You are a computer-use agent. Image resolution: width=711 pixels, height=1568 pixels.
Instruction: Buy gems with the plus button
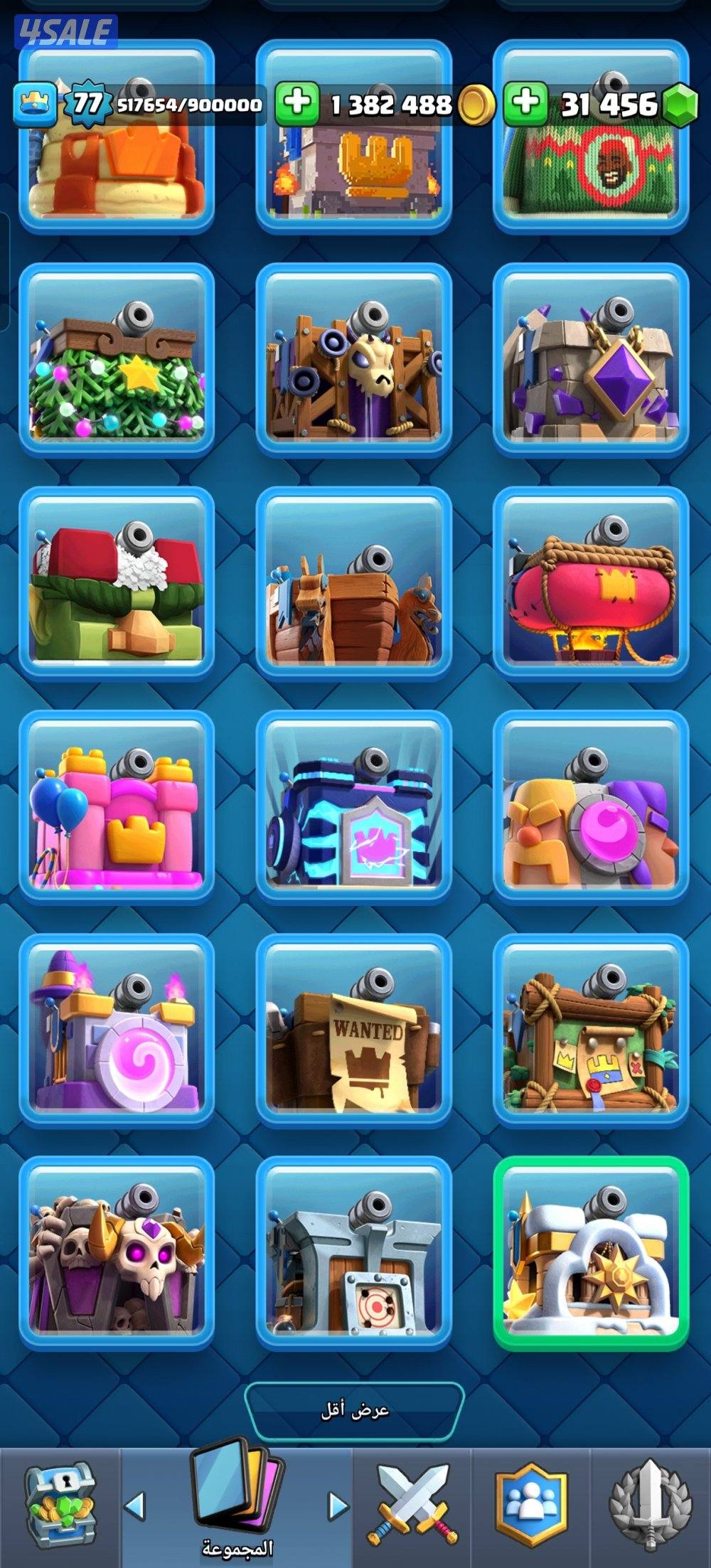click(x=526, y=104)
